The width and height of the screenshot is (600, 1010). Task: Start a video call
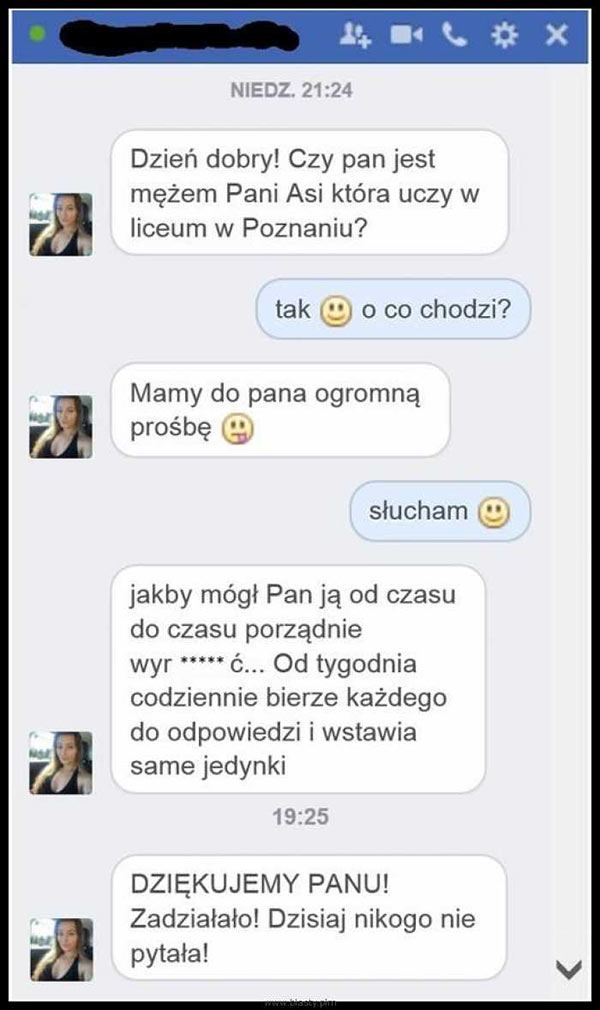[404, 36]
